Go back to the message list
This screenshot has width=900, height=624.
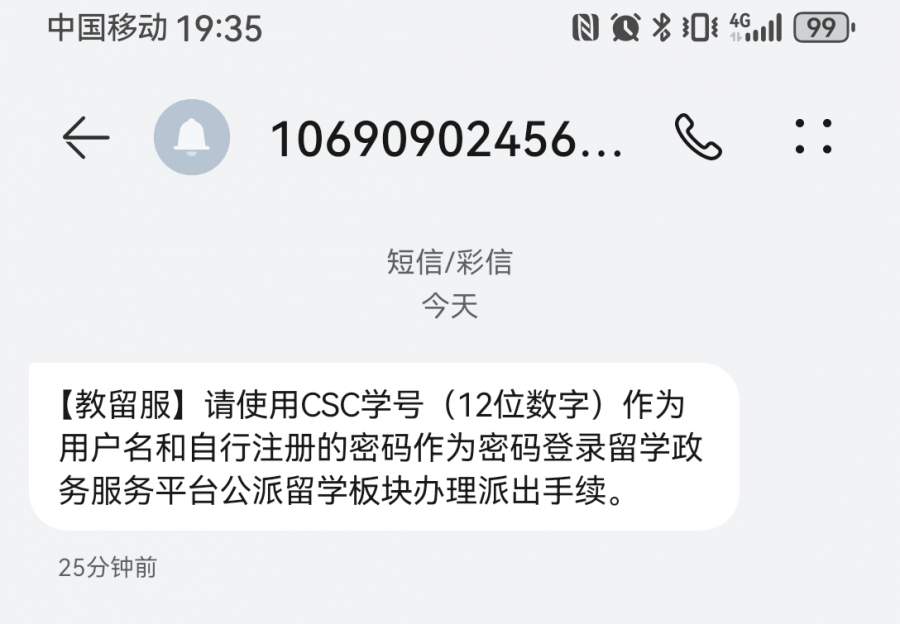click(85, 138)
